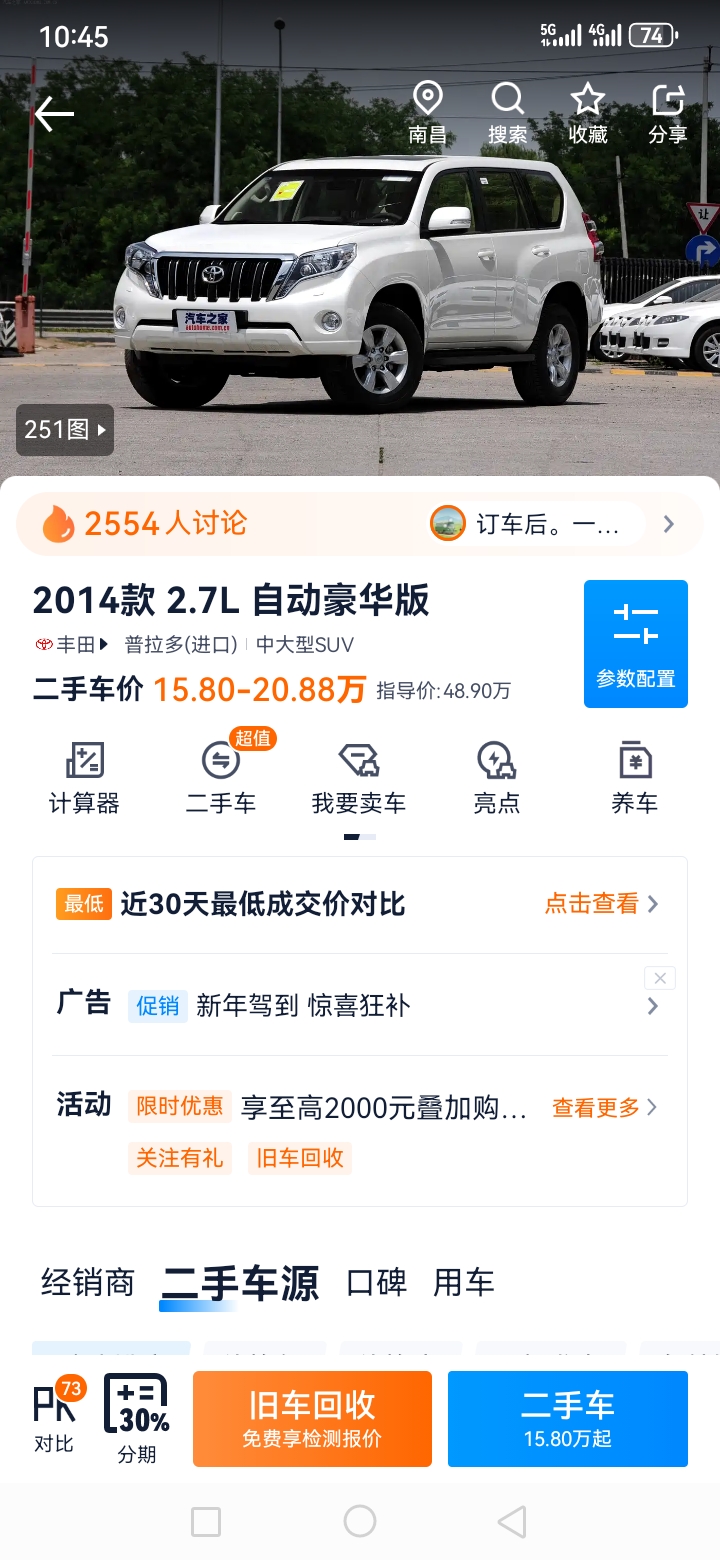Tap 点击查看 for 30-day lowest price comparison
Image resolution: width=720 pixels, height=1560 pixels.
(x=600, y=904)
